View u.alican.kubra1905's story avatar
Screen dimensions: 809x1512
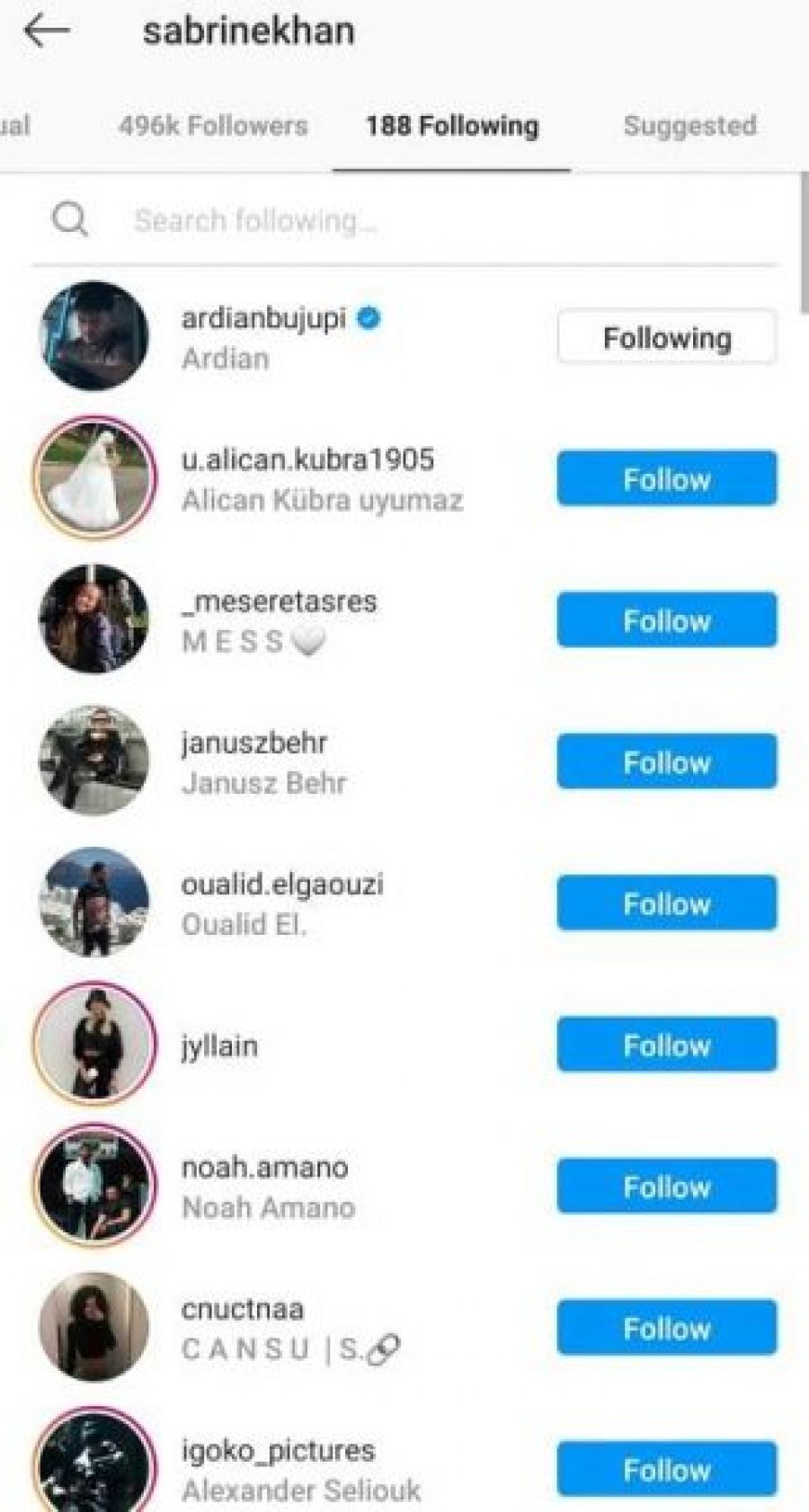click(94, 477)
